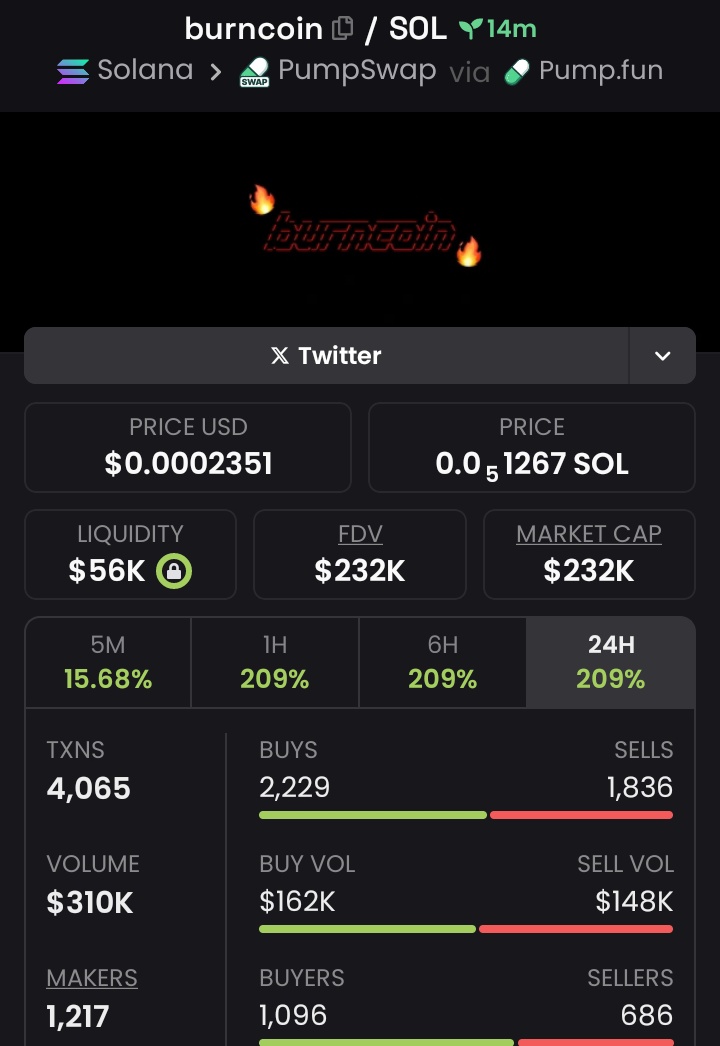
Task: Switch to the 5M timeframe tab
Action: coord(108,662)
